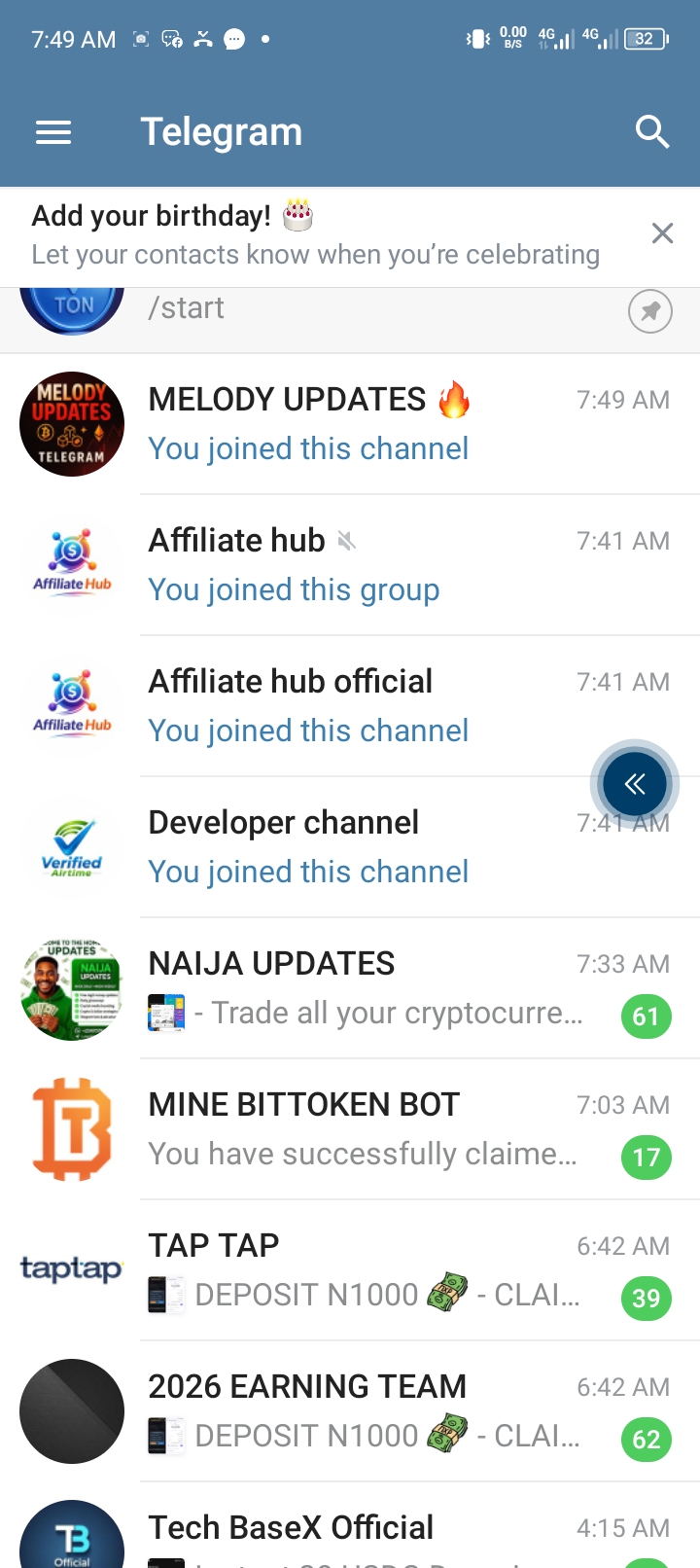Search chats with the magnifier icon

[652, 132]
